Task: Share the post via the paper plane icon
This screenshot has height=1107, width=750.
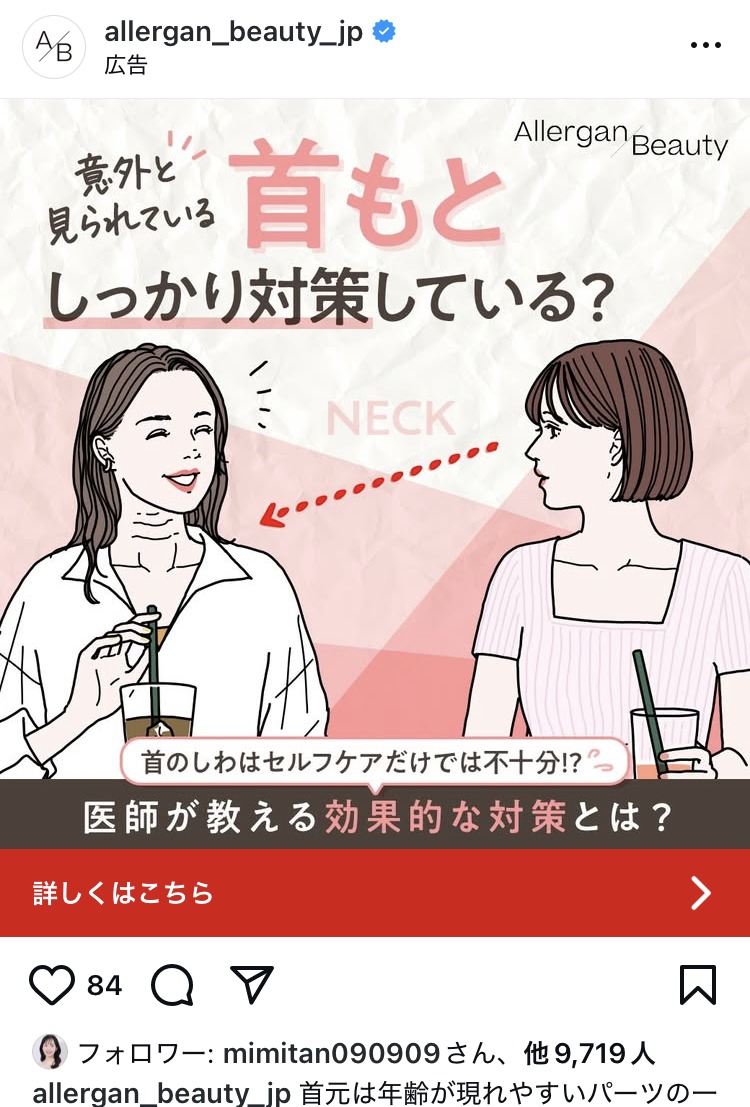Action: (252, 985)
